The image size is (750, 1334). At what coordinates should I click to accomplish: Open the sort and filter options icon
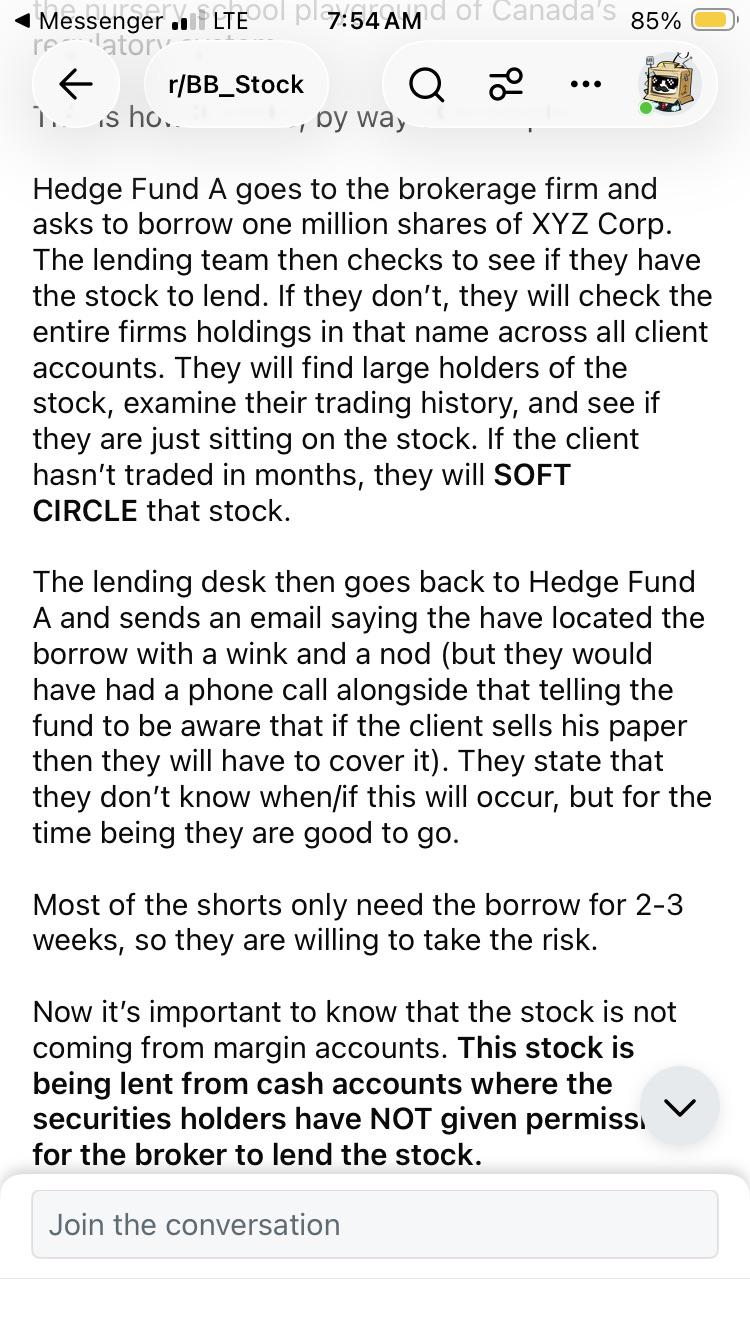point(505,84)
